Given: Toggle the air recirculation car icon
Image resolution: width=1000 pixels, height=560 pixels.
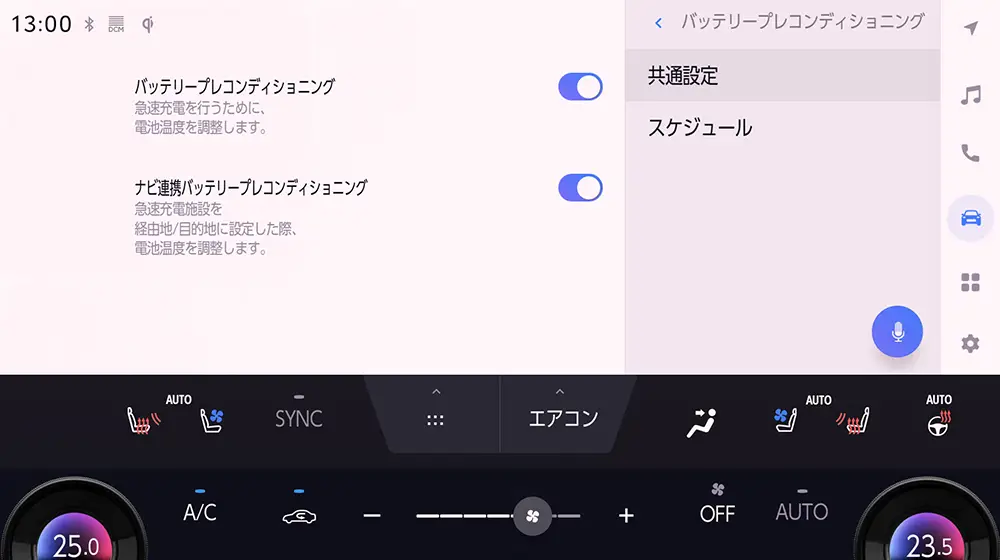Looking at the screenshot, I should point(298,514).
